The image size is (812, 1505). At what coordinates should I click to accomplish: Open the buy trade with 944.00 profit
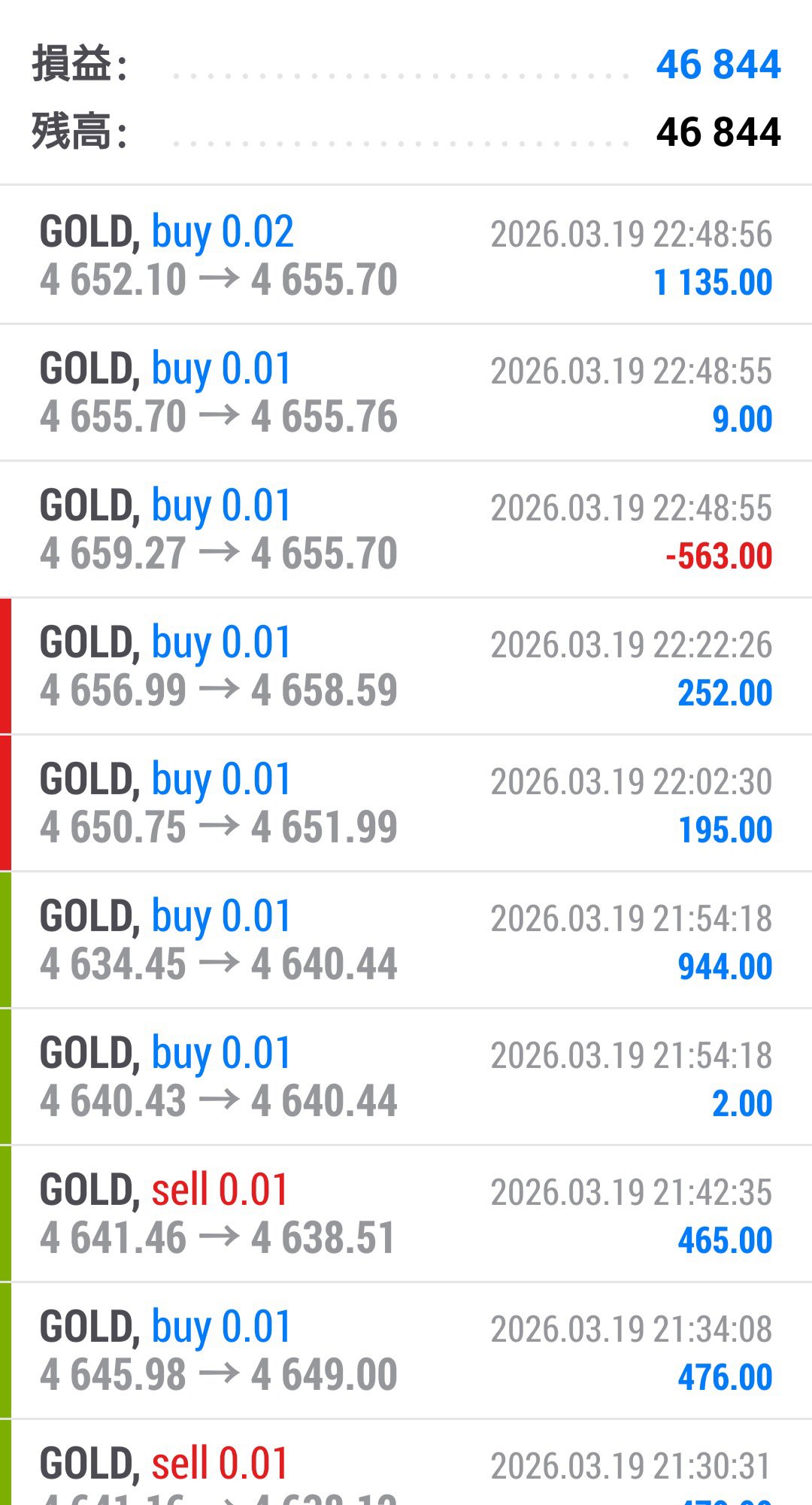[x=406, y=940]
